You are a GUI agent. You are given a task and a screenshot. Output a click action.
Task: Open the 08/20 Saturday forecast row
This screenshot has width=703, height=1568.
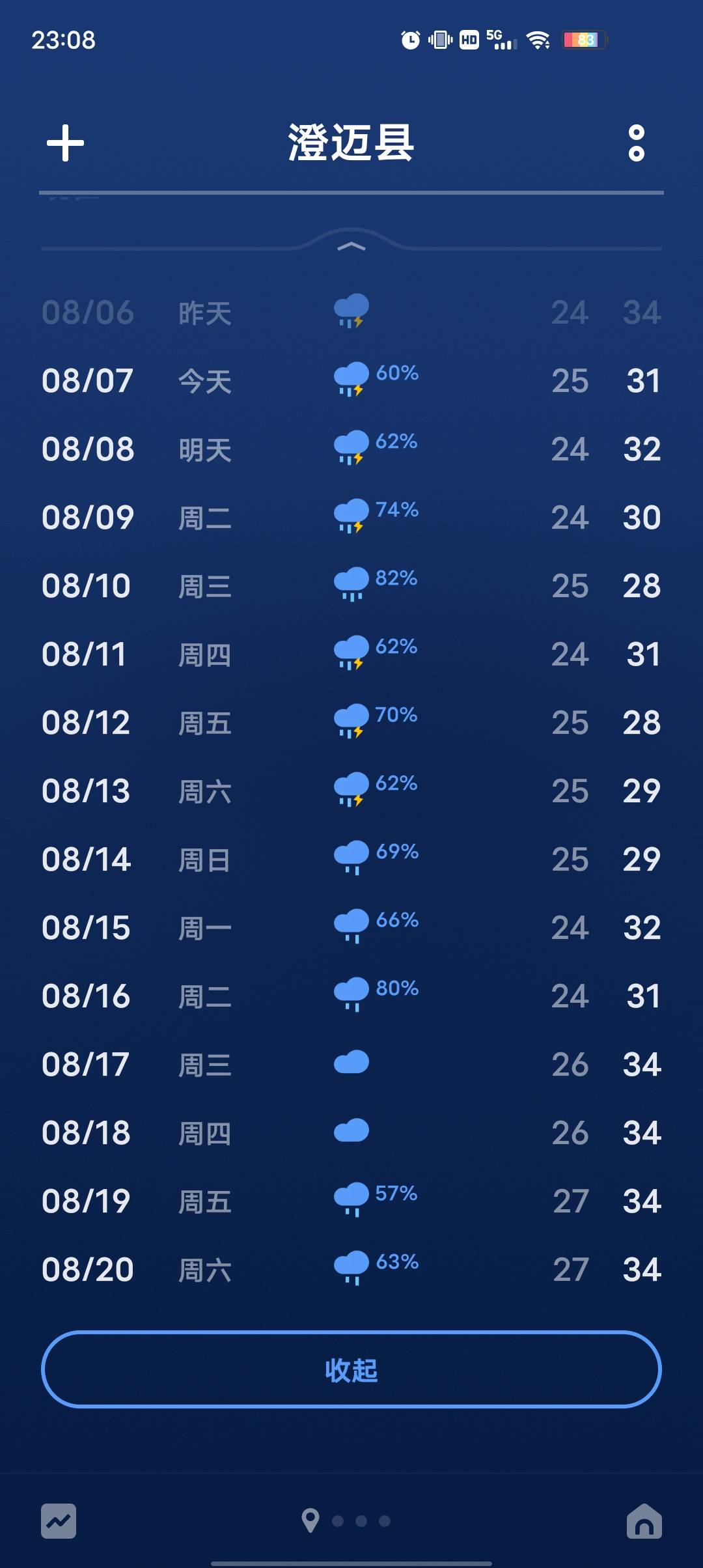[x=351, y=1270]
